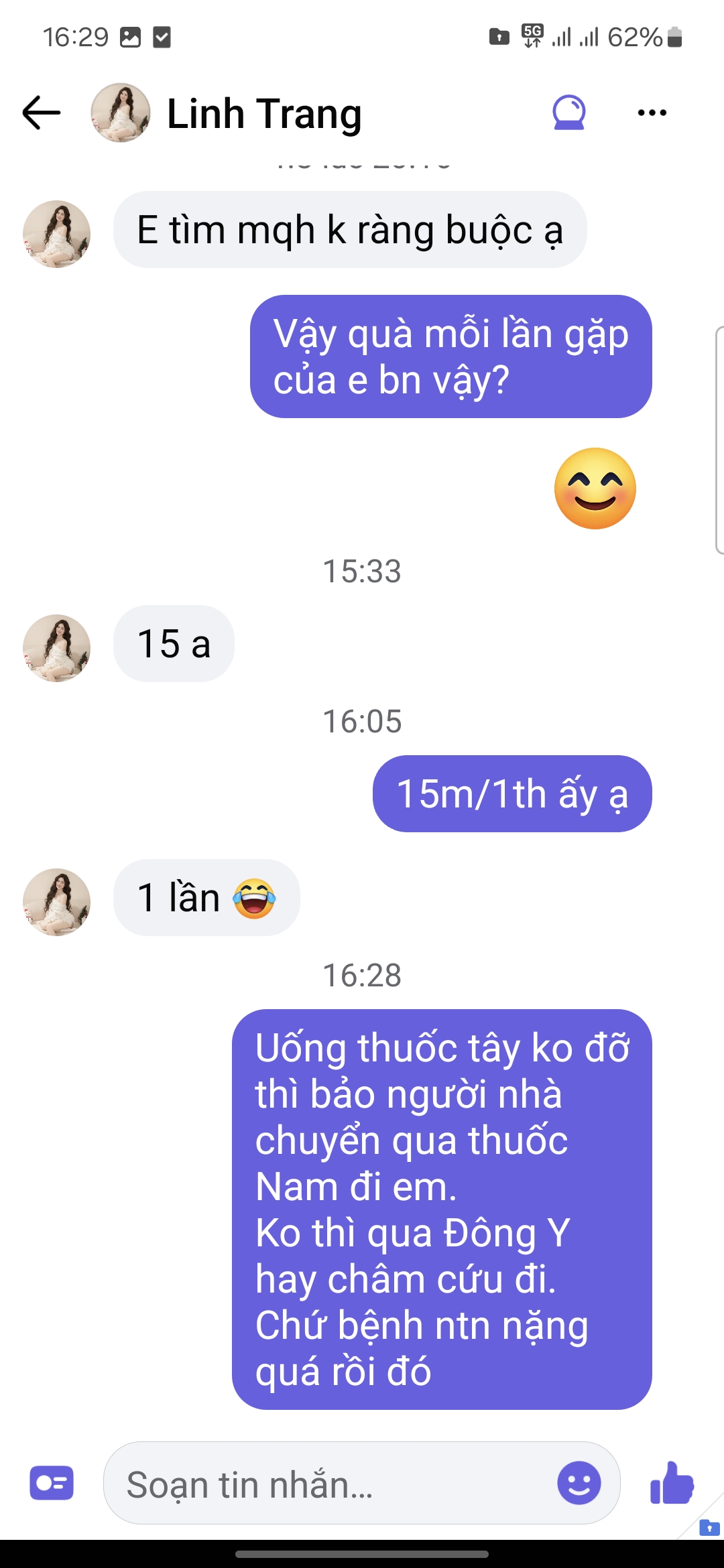Image resolution: width=724 pixels, height=1568 pixels.
Task: Tap Linh Trang's avatar beside '15 a' message
Action: pyautogui.click(x=56, y=648)
